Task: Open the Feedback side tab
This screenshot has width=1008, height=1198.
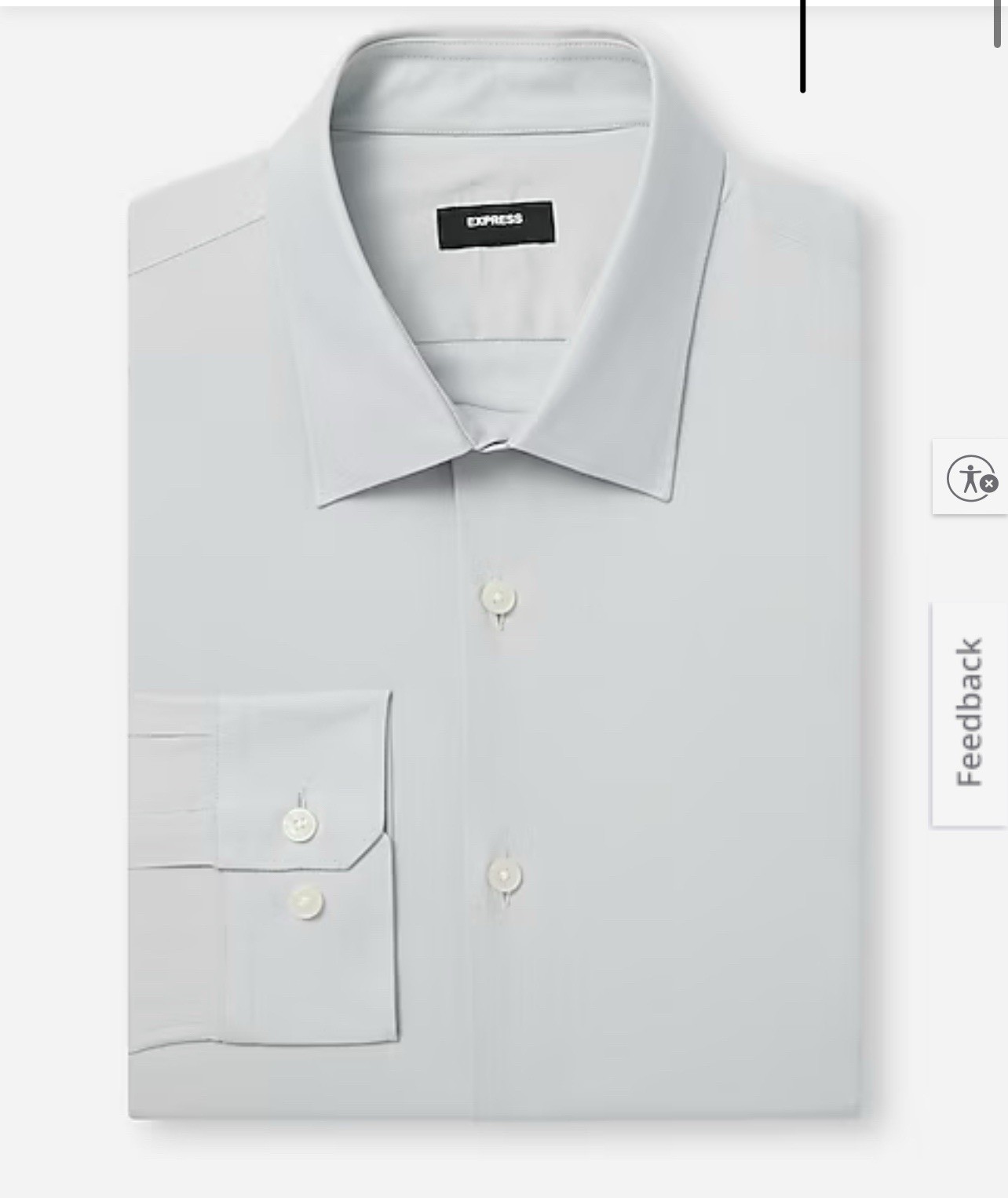Action: pos(970,714)
